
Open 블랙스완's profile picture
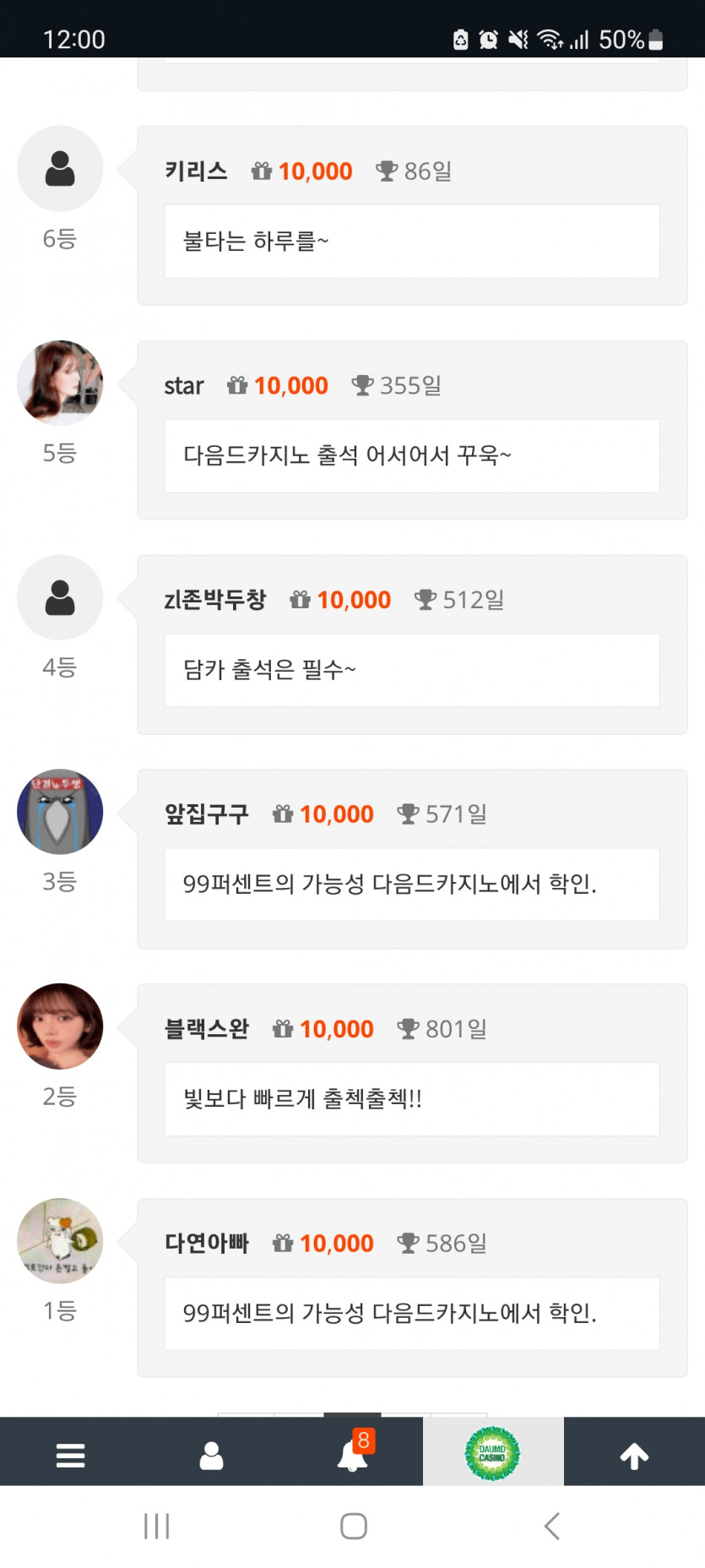[60, 1026]
